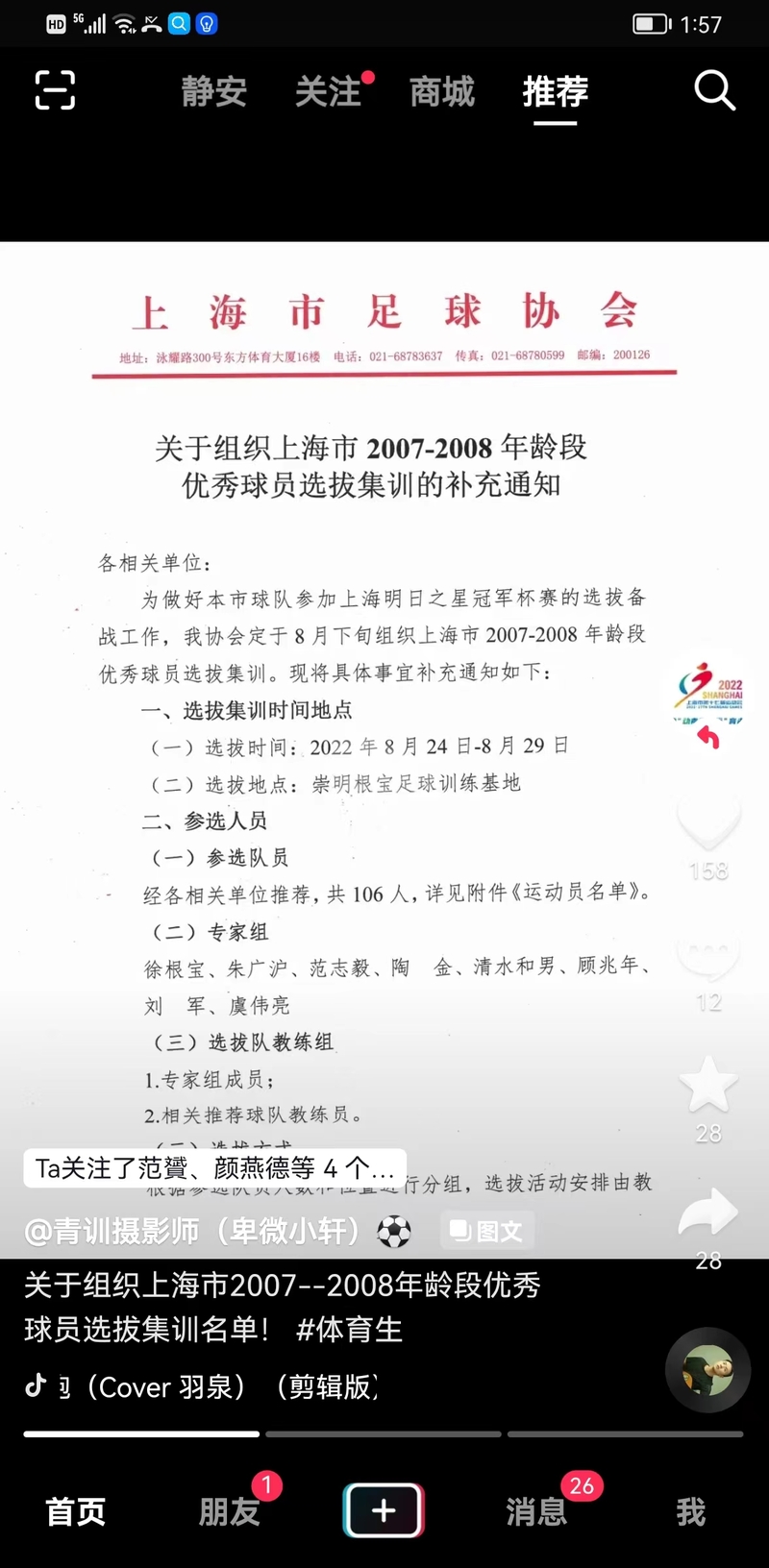Switch to the 关注 tab
This screenshot has width=769, height=1568.
point(328,91)
